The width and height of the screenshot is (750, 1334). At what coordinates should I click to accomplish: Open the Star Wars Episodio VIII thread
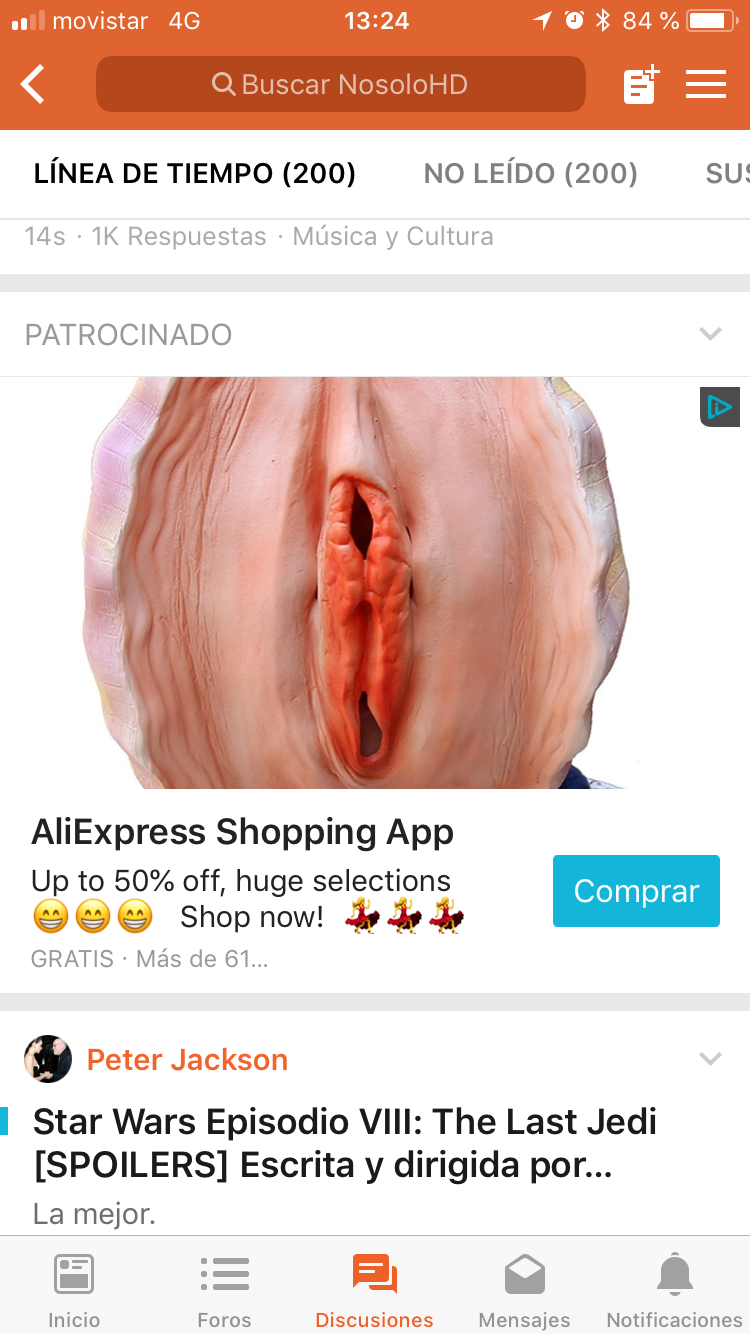point(345,1143)
